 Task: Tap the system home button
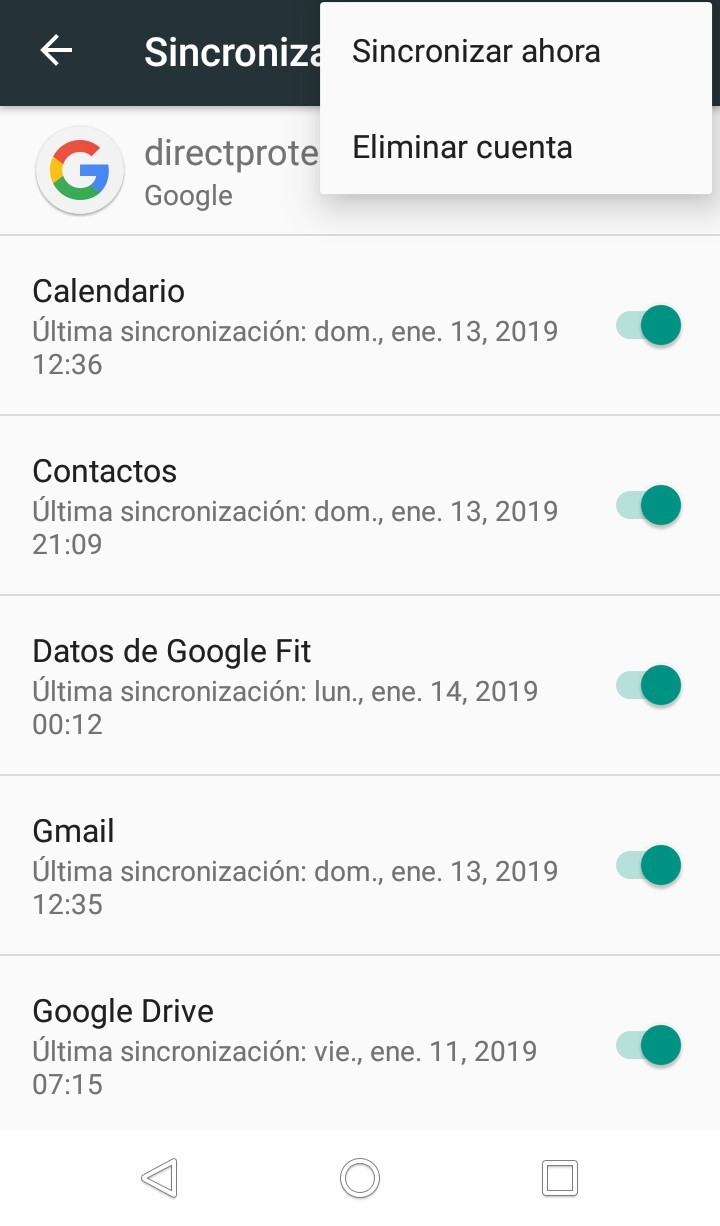(x=360, y=1178)
